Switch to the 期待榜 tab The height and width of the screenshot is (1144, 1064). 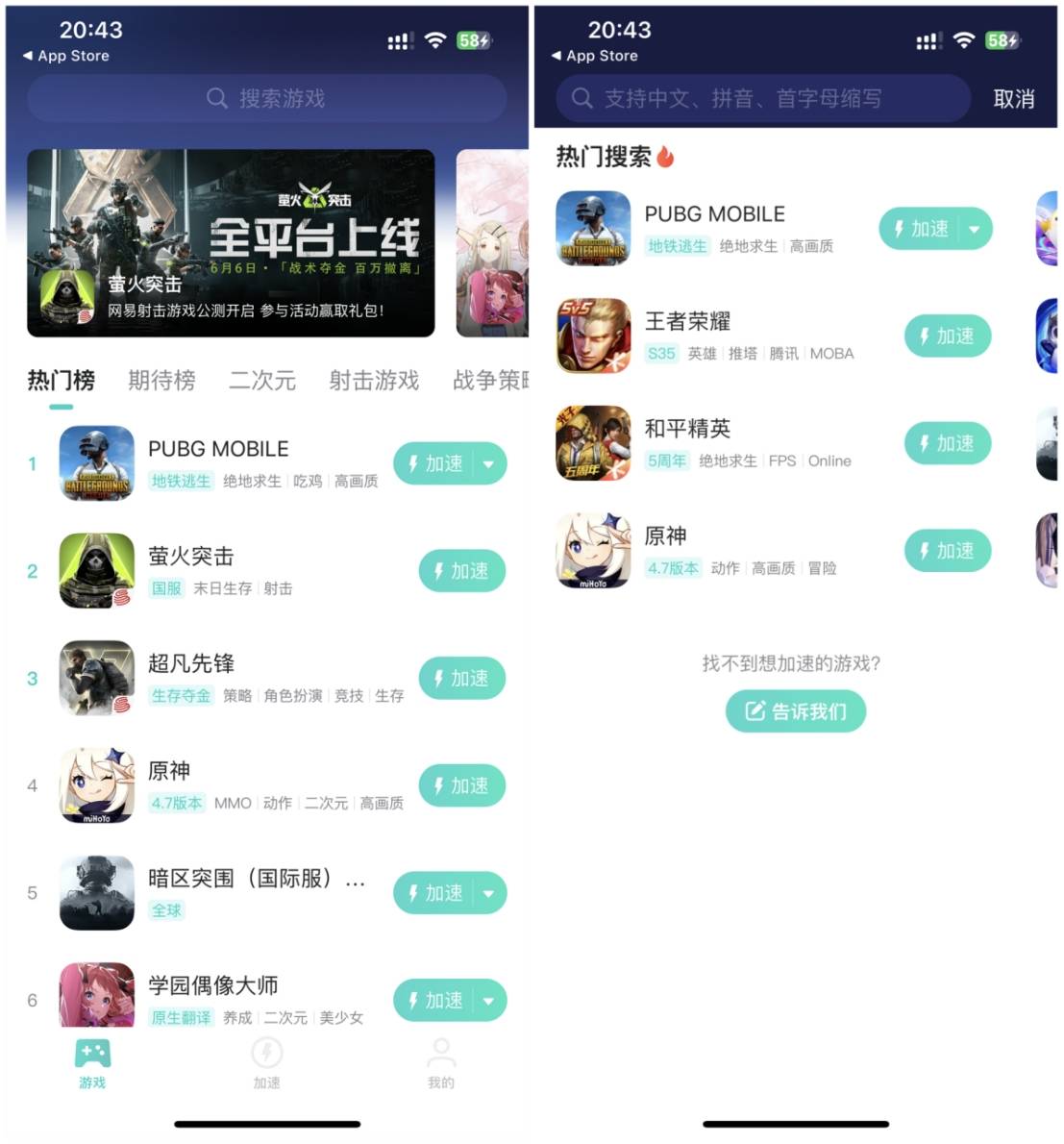coord(161,381)
